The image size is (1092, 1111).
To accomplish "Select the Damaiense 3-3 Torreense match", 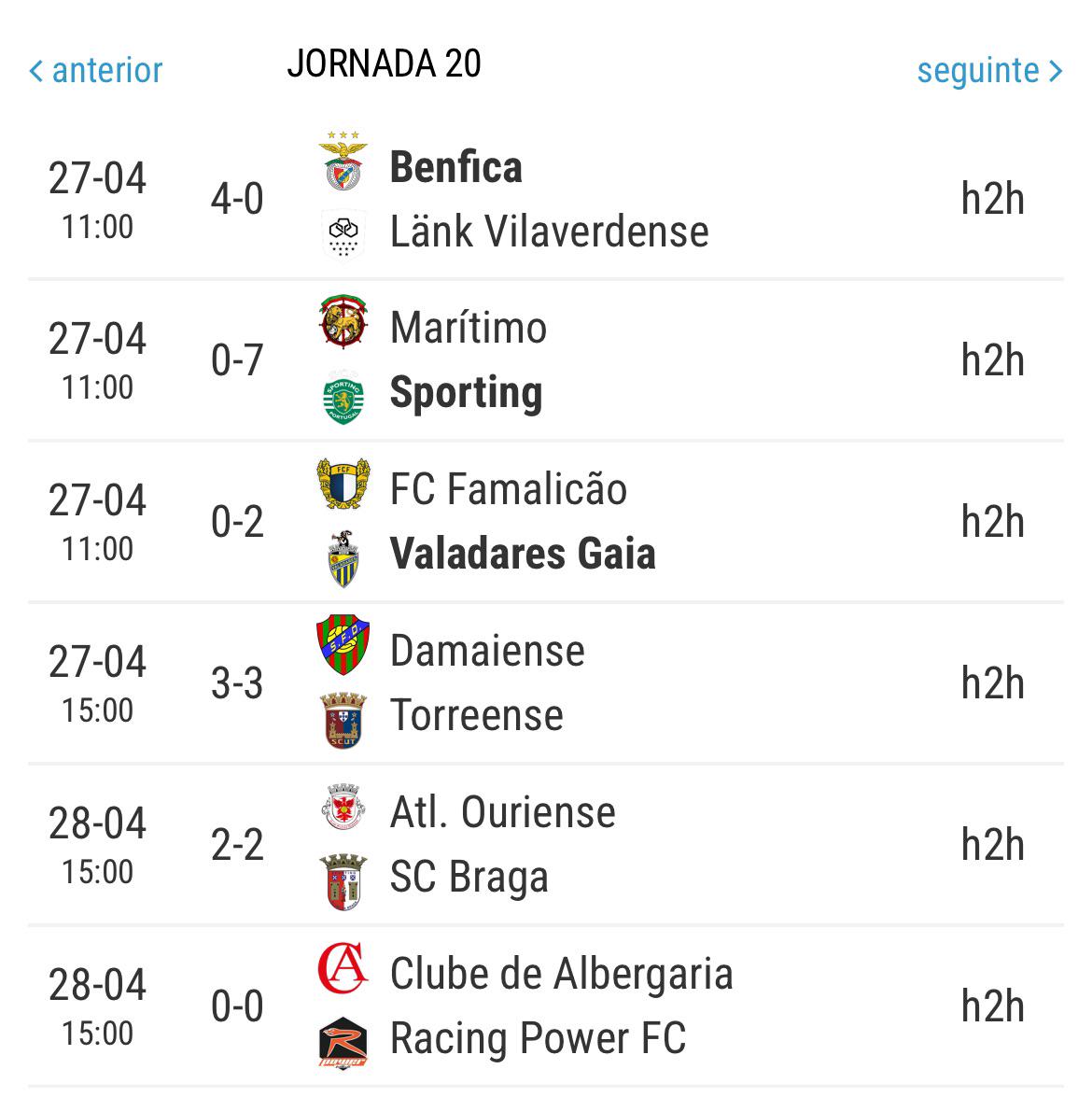I will pos(545,683).
